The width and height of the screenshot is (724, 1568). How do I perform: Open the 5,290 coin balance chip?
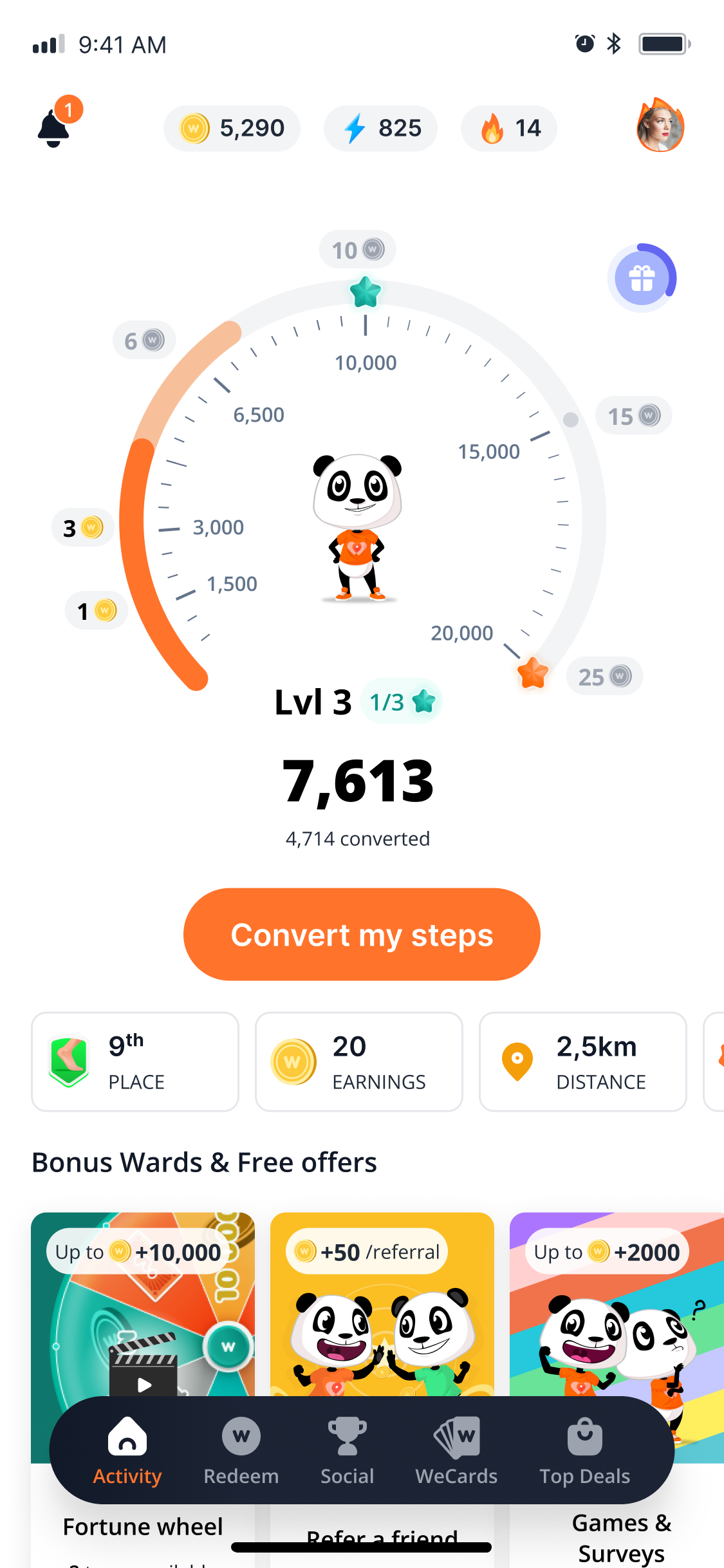click(x=232, y=128)
